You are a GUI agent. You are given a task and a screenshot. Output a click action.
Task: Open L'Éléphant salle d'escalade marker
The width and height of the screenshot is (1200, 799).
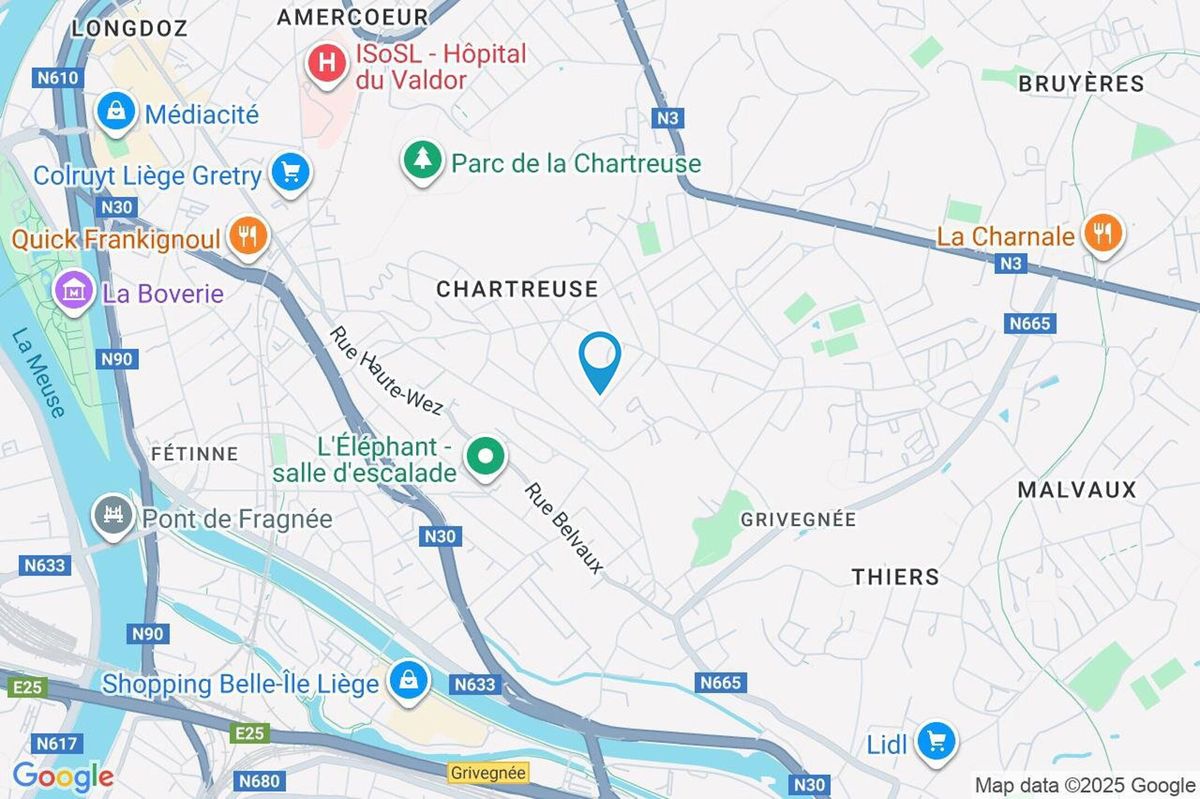tap(486, 457)
